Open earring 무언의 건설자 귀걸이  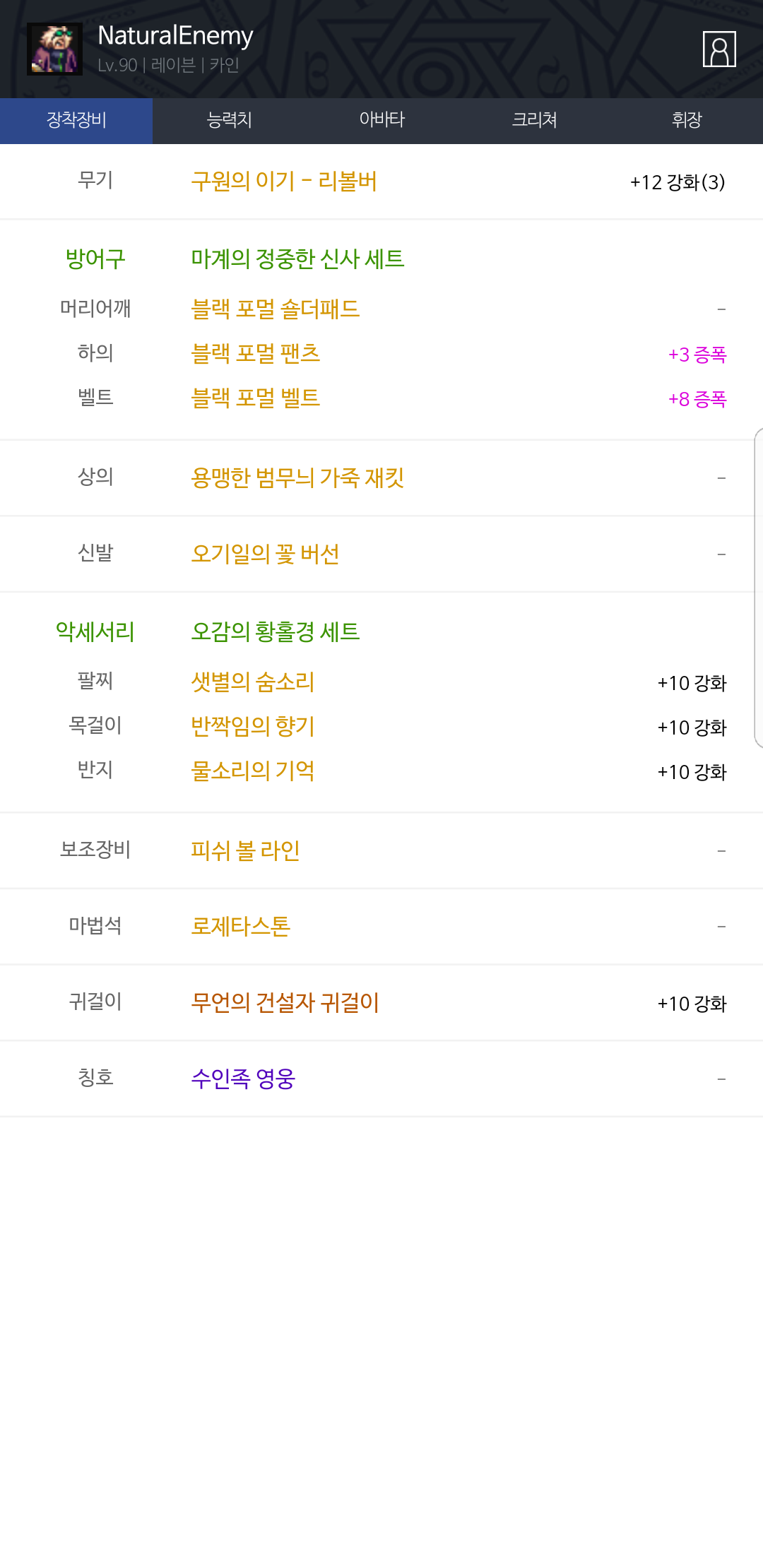tap(285, 1003)
